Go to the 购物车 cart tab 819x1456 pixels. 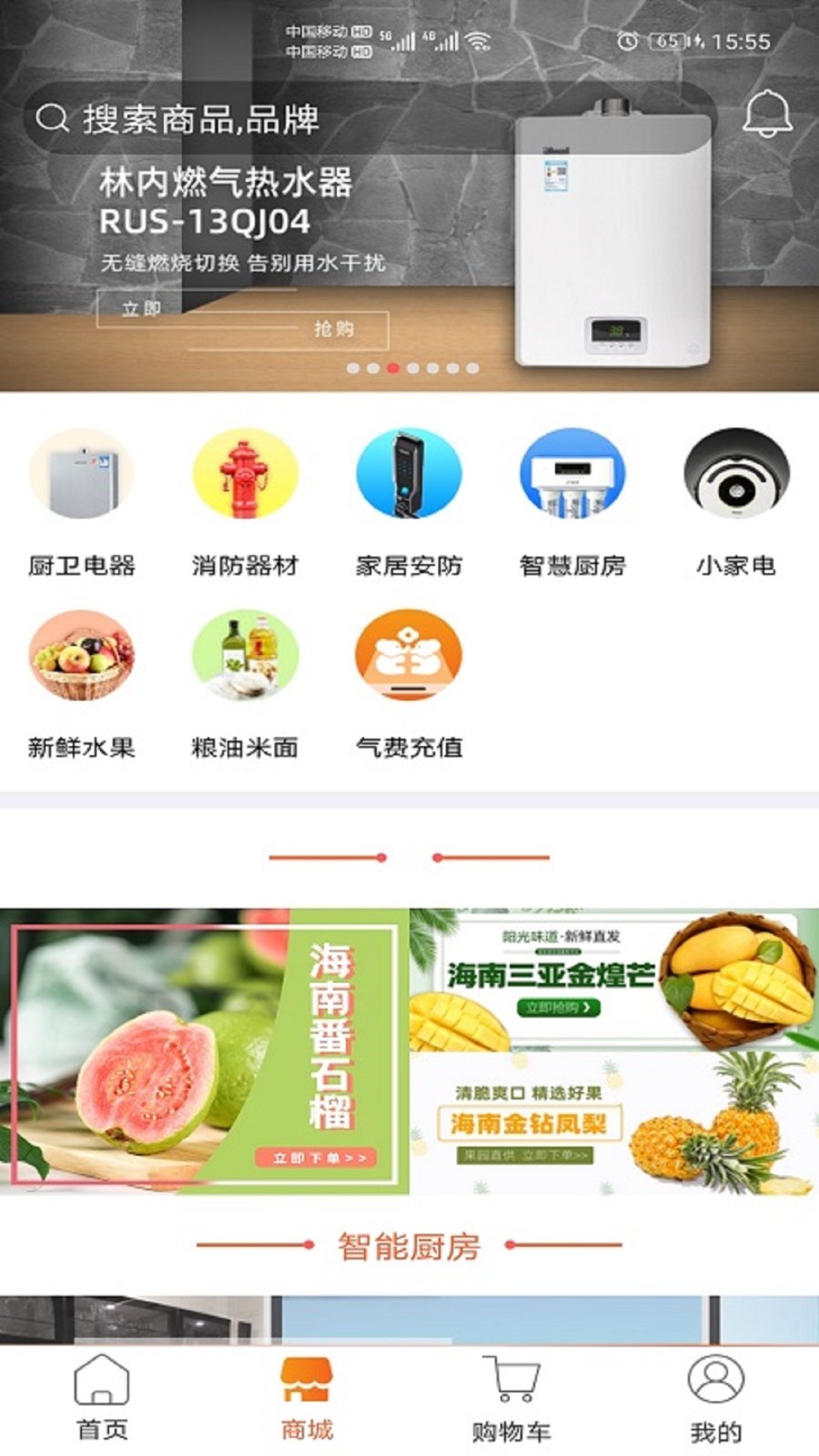pyautogui.click(x=511, y=1398)
